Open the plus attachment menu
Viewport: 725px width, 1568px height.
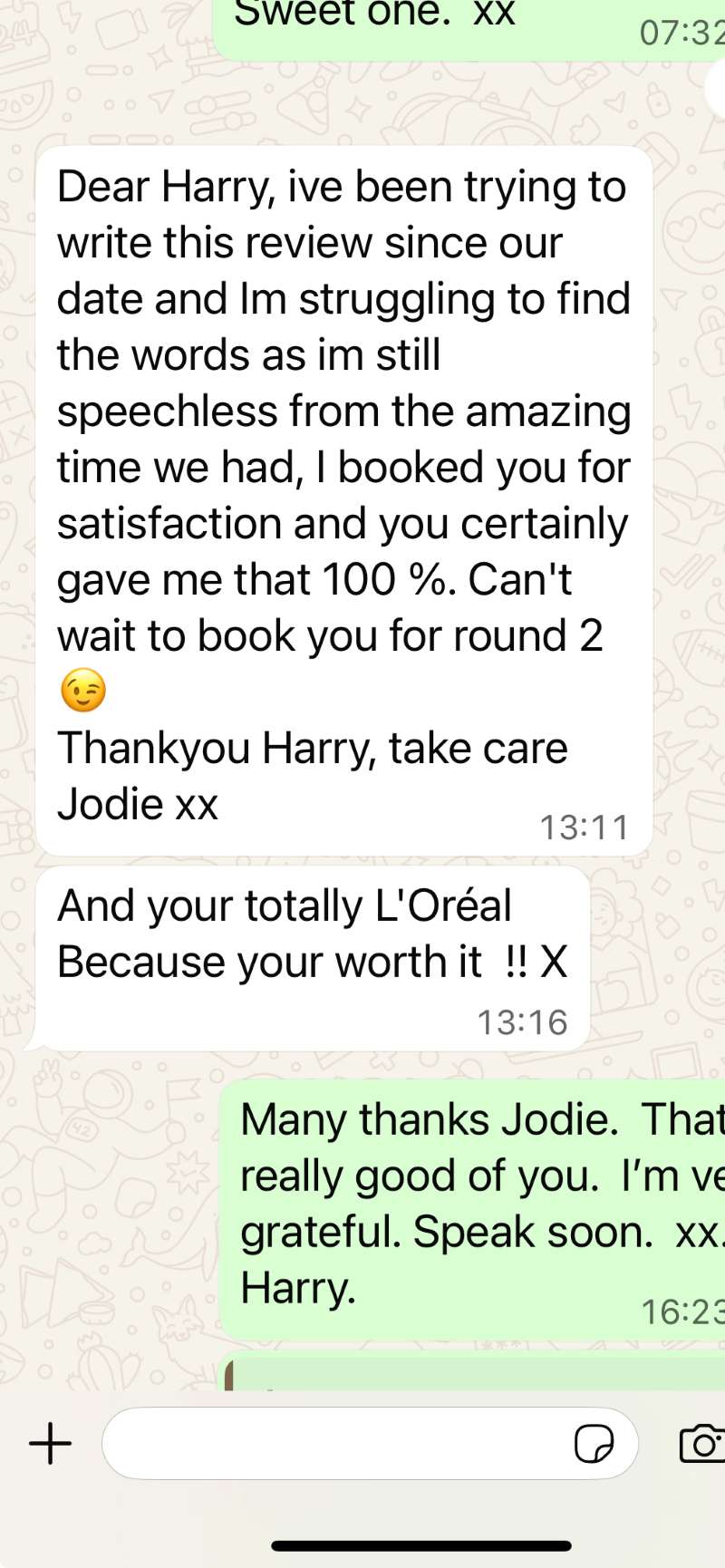pos(51,1443)
